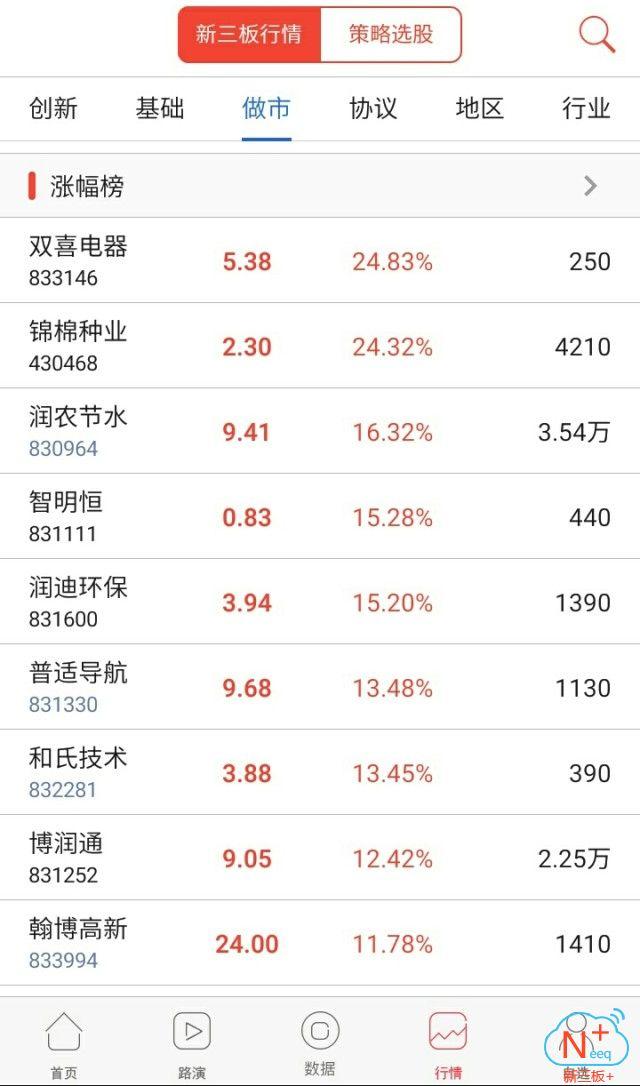The image size is (640, 1086).
Task: Open the 精选板+ bottom tab
Action: 586,1044
